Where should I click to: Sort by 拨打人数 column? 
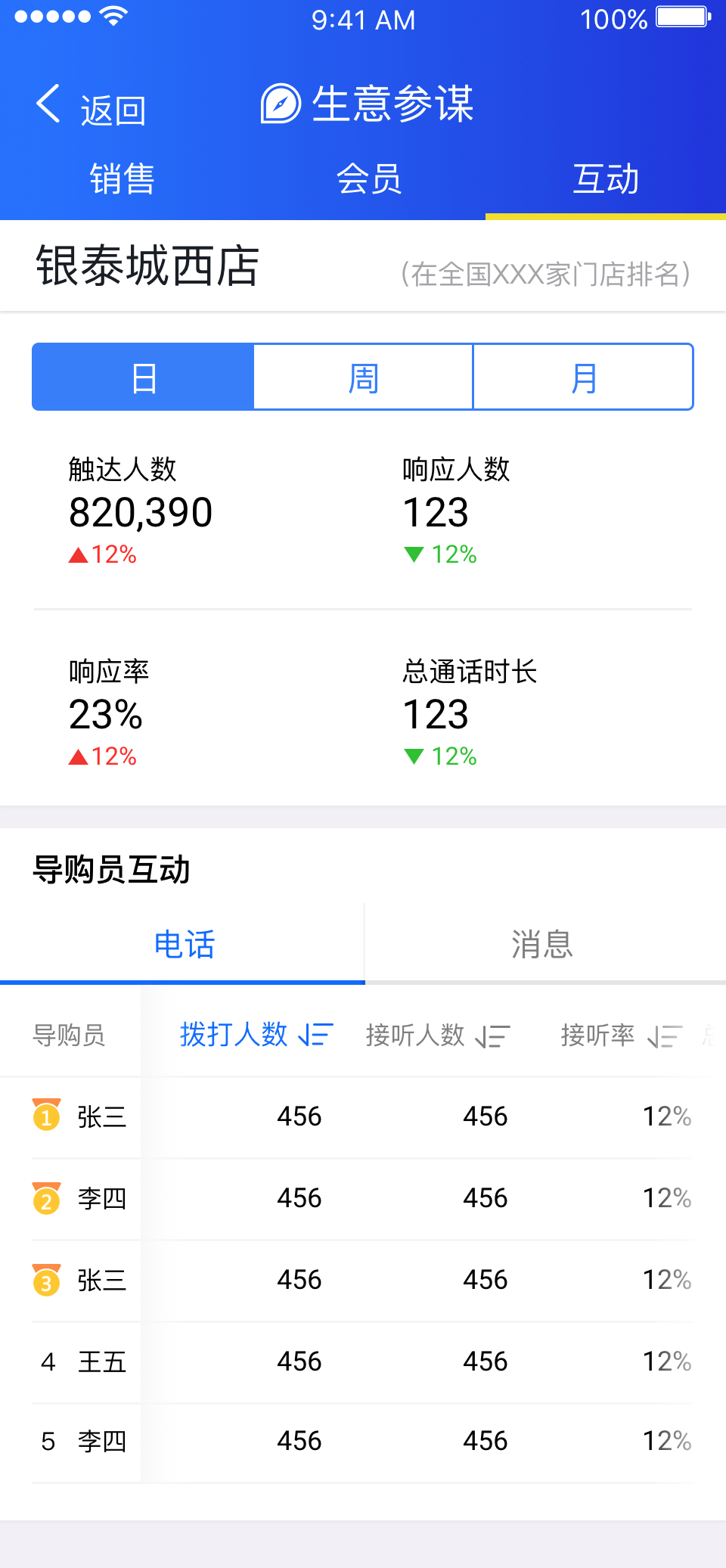point(256,1034)
